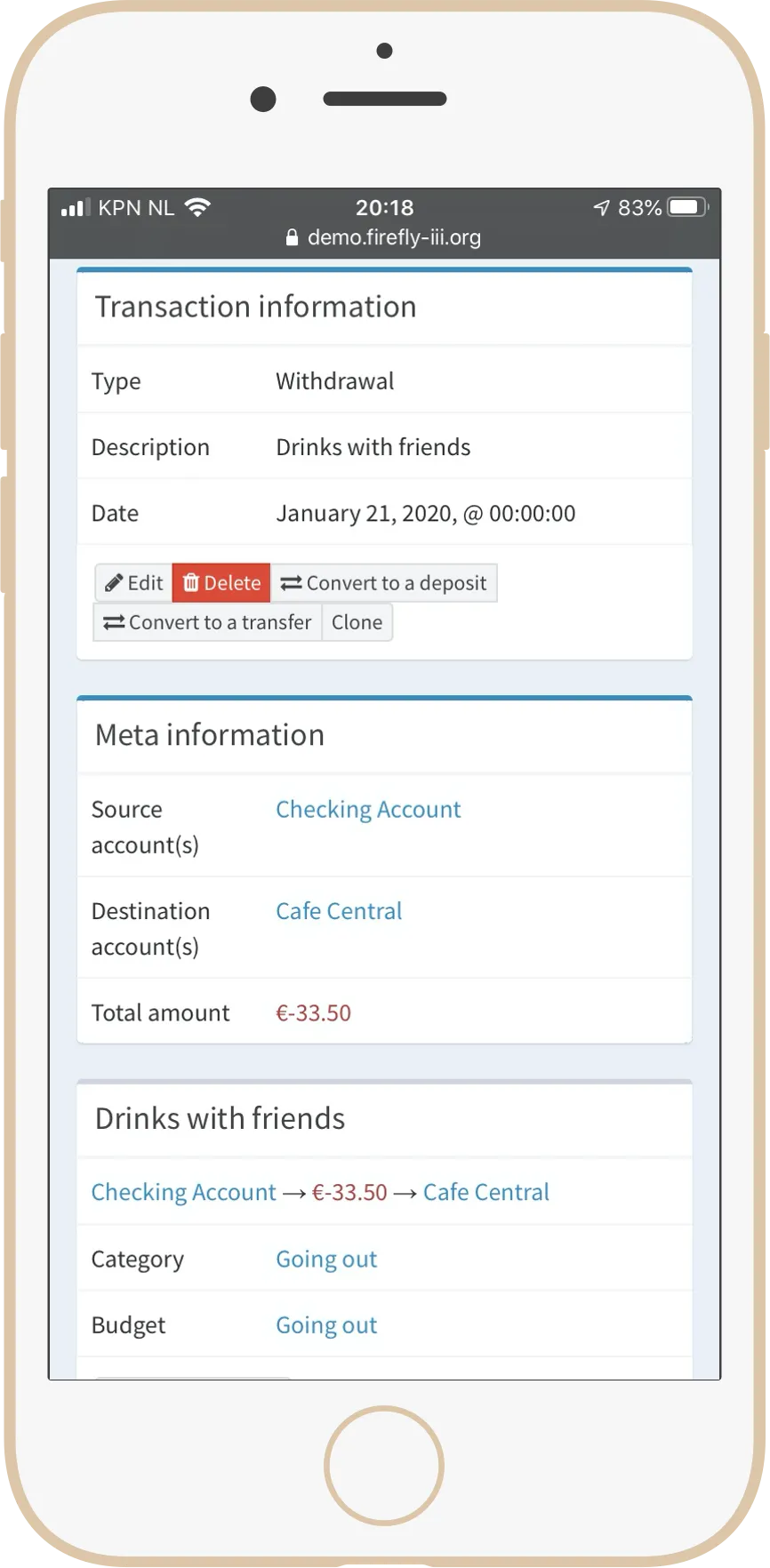
Task: Click the trash icon inside the Delete button
Action: (x=192, y=582)
